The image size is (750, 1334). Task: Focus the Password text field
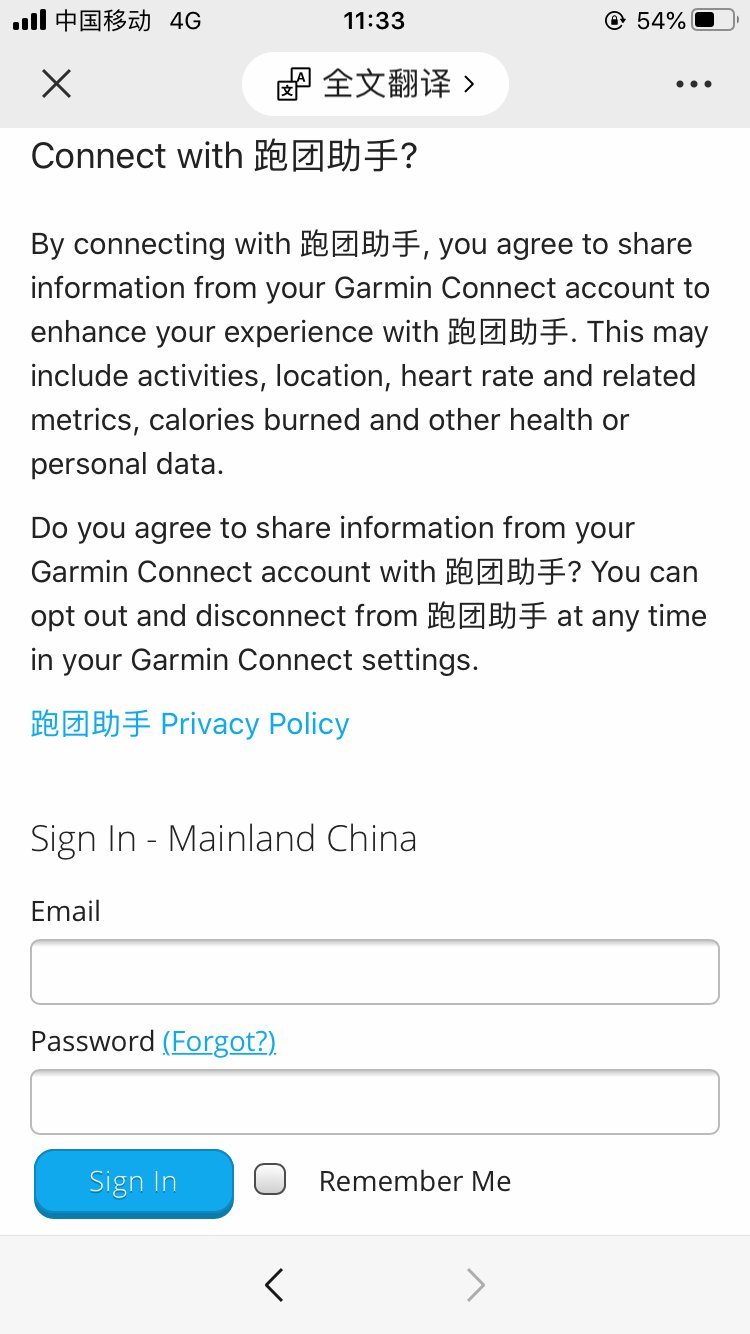(x=375, y=1101)
